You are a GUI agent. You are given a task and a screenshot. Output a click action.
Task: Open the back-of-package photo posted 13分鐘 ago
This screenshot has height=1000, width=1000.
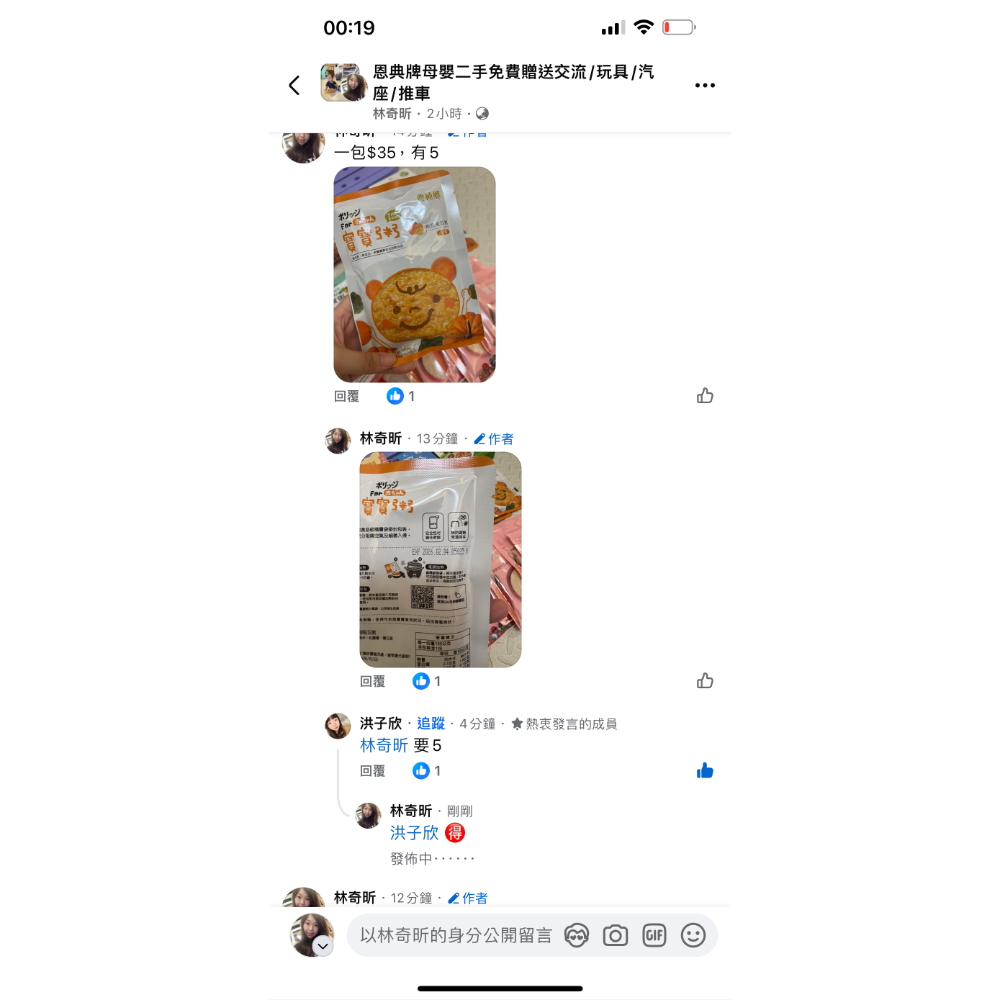pyautogui.click(x=440, y=559)
